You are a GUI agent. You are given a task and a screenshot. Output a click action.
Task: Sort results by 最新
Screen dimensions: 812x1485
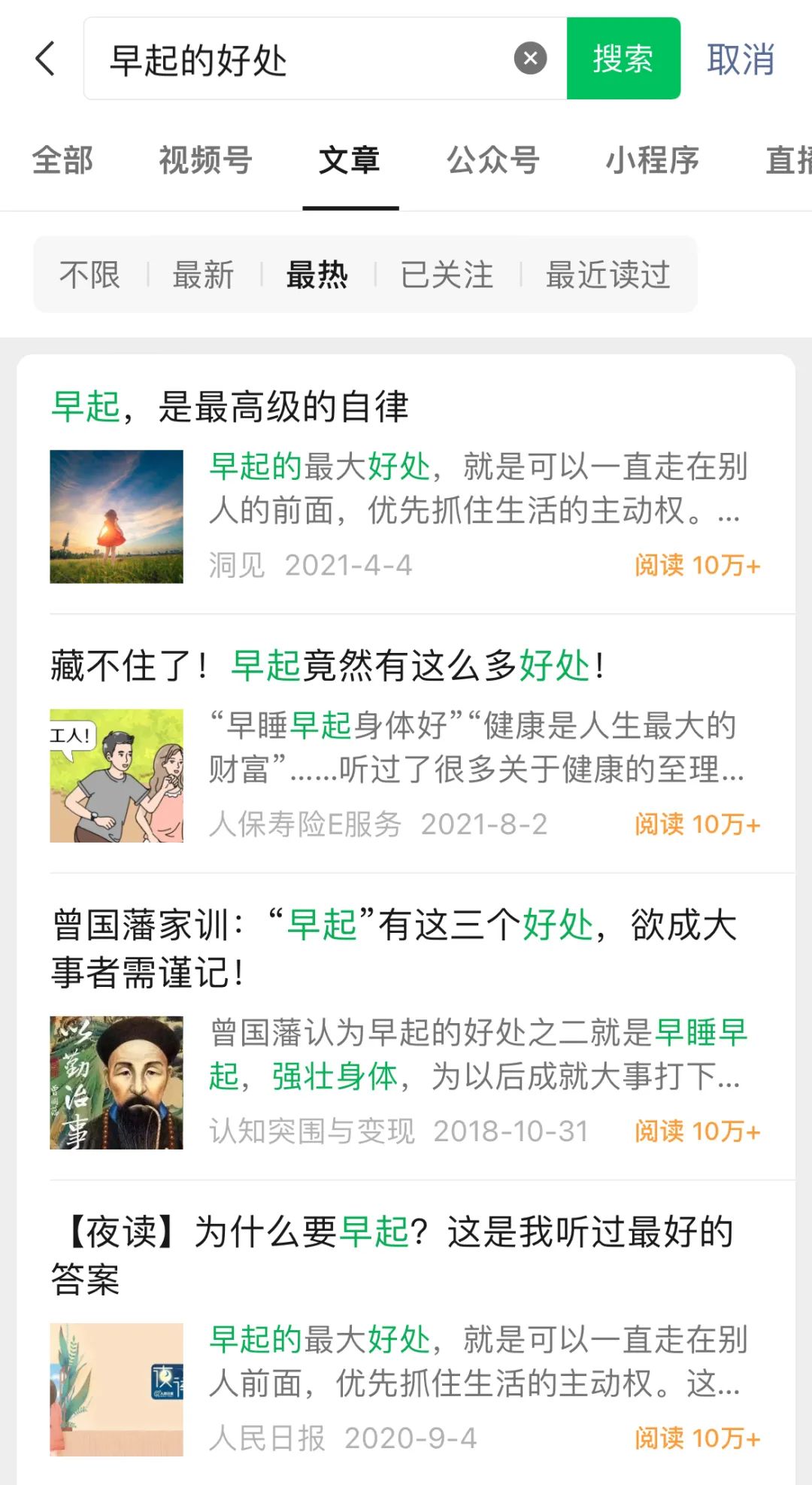click(203, 275)
